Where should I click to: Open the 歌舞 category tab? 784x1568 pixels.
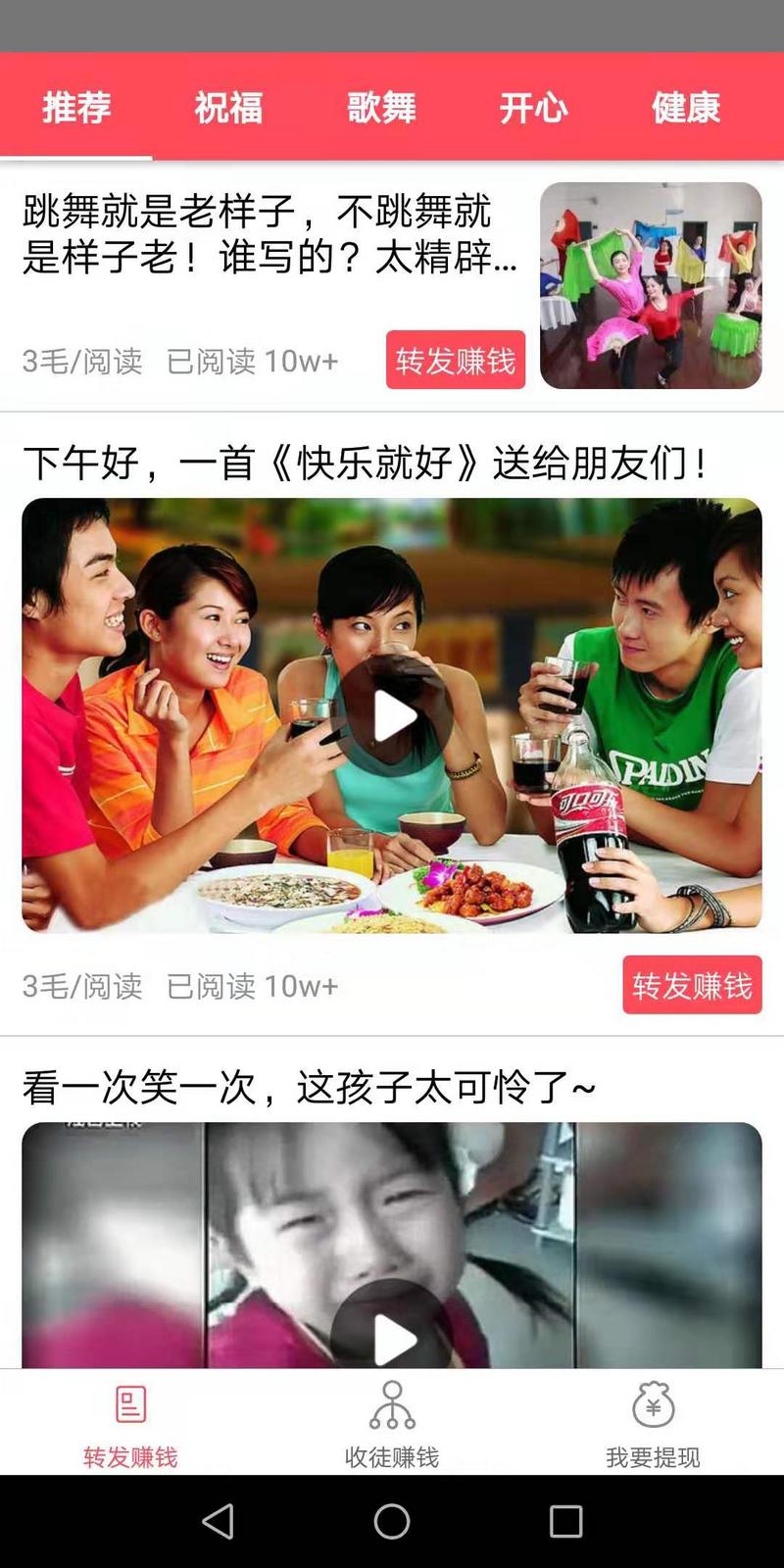(x=381, y=107)
